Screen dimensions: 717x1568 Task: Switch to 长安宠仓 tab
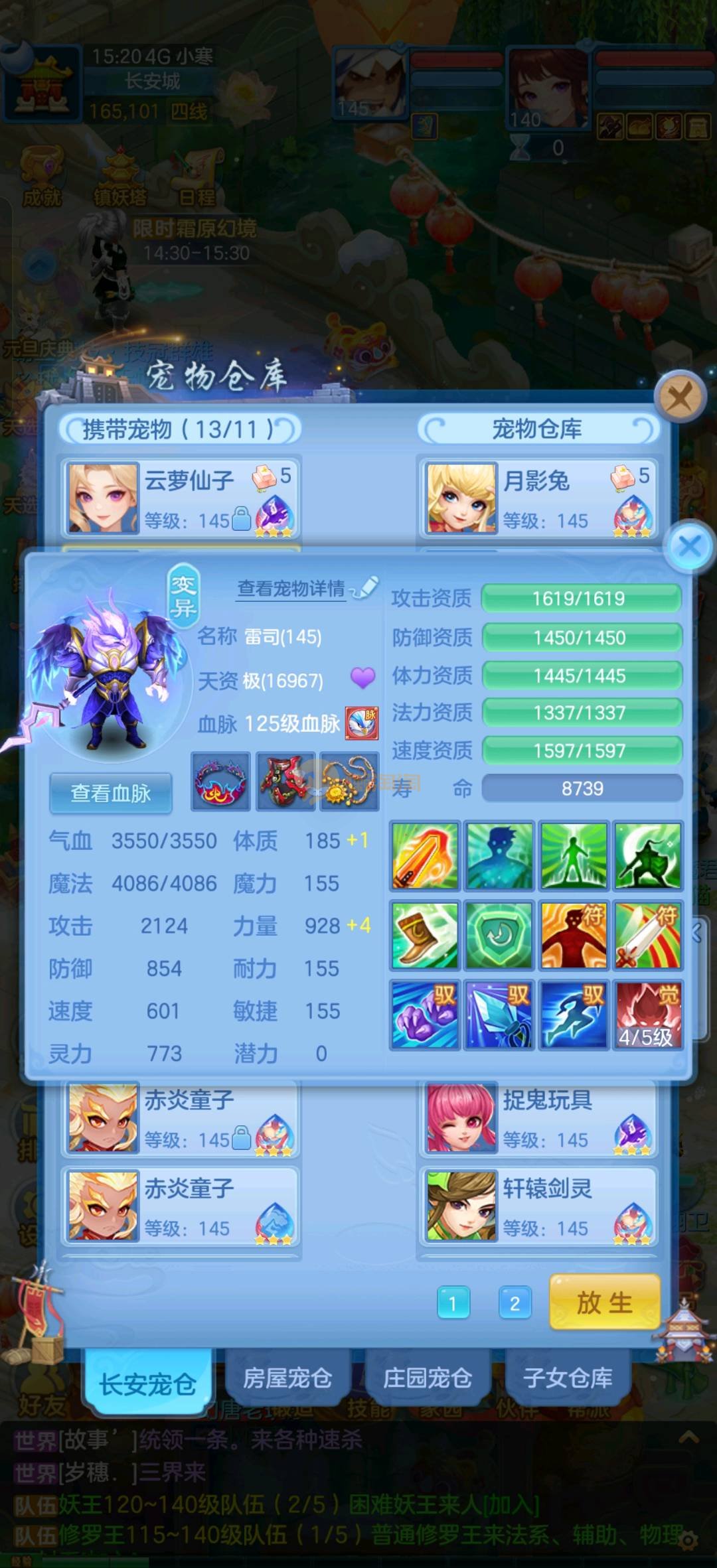pos(147,1384)
